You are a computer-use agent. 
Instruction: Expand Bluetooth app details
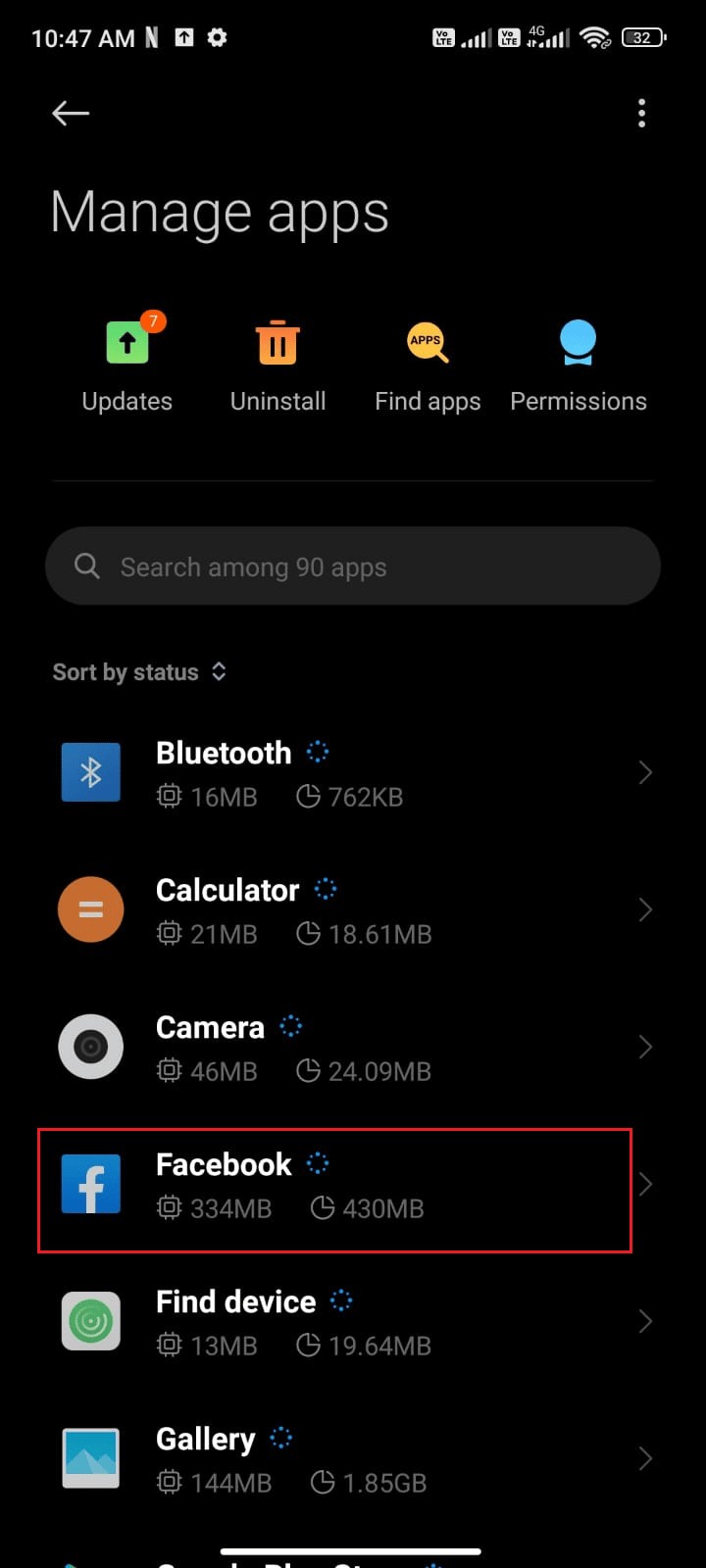(x=645, y=772)
